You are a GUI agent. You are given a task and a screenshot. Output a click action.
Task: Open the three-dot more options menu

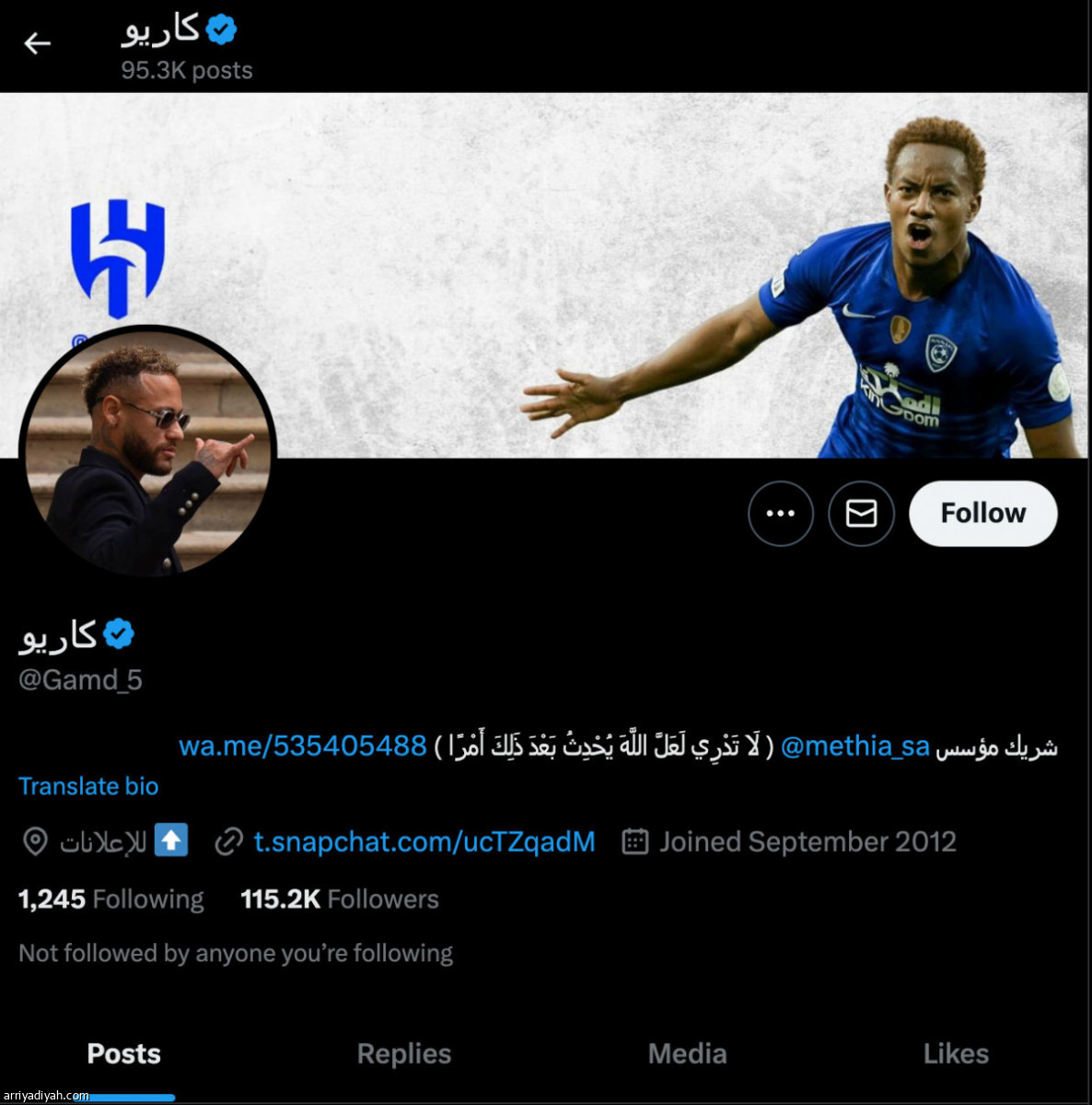click(780, 513)
